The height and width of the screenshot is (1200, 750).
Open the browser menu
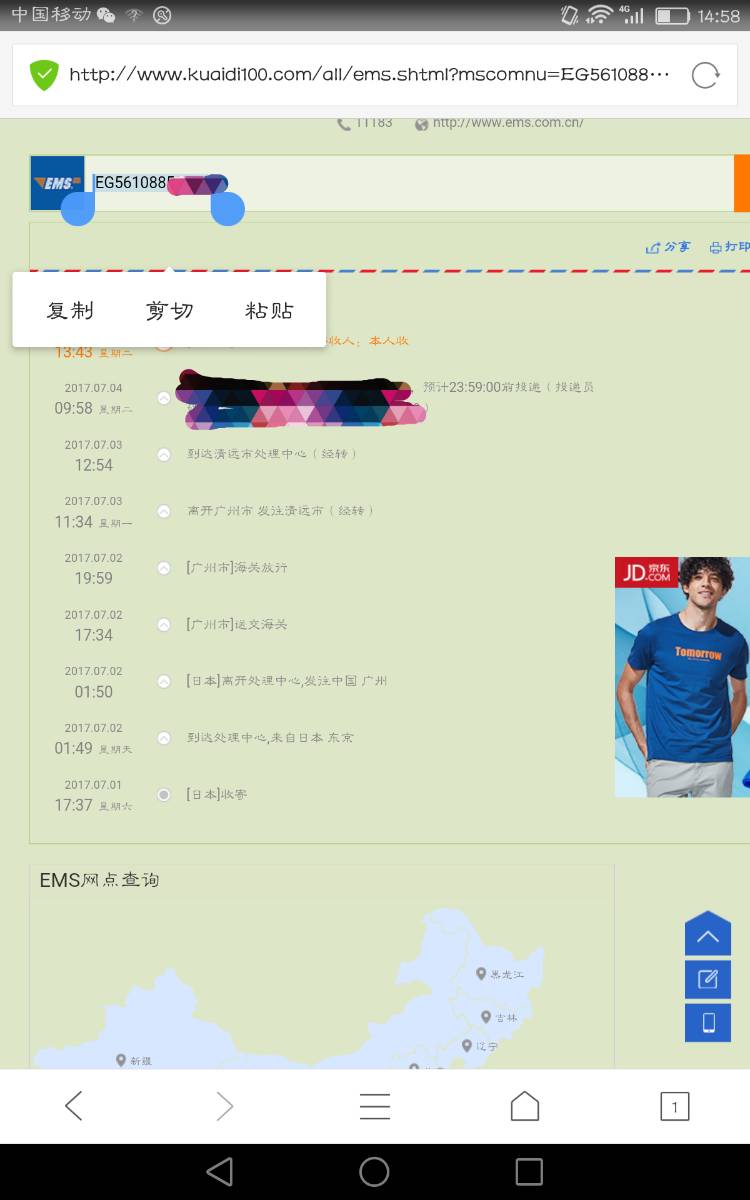[x=375, y=1105]
